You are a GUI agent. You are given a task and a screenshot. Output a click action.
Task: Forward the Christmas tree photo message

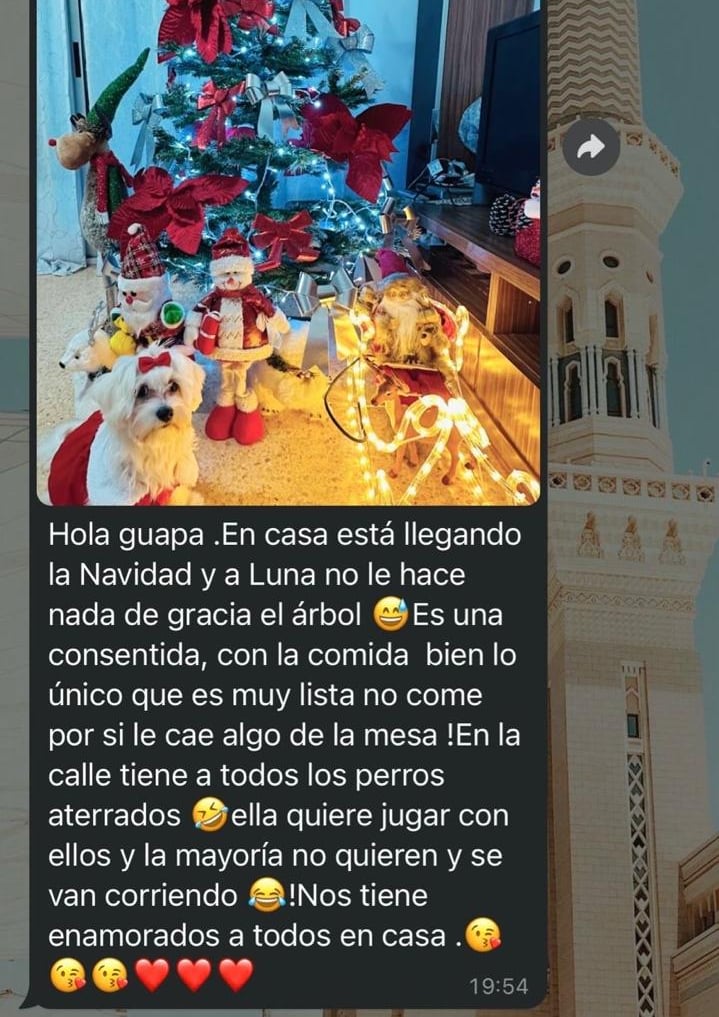click(591, 148)
